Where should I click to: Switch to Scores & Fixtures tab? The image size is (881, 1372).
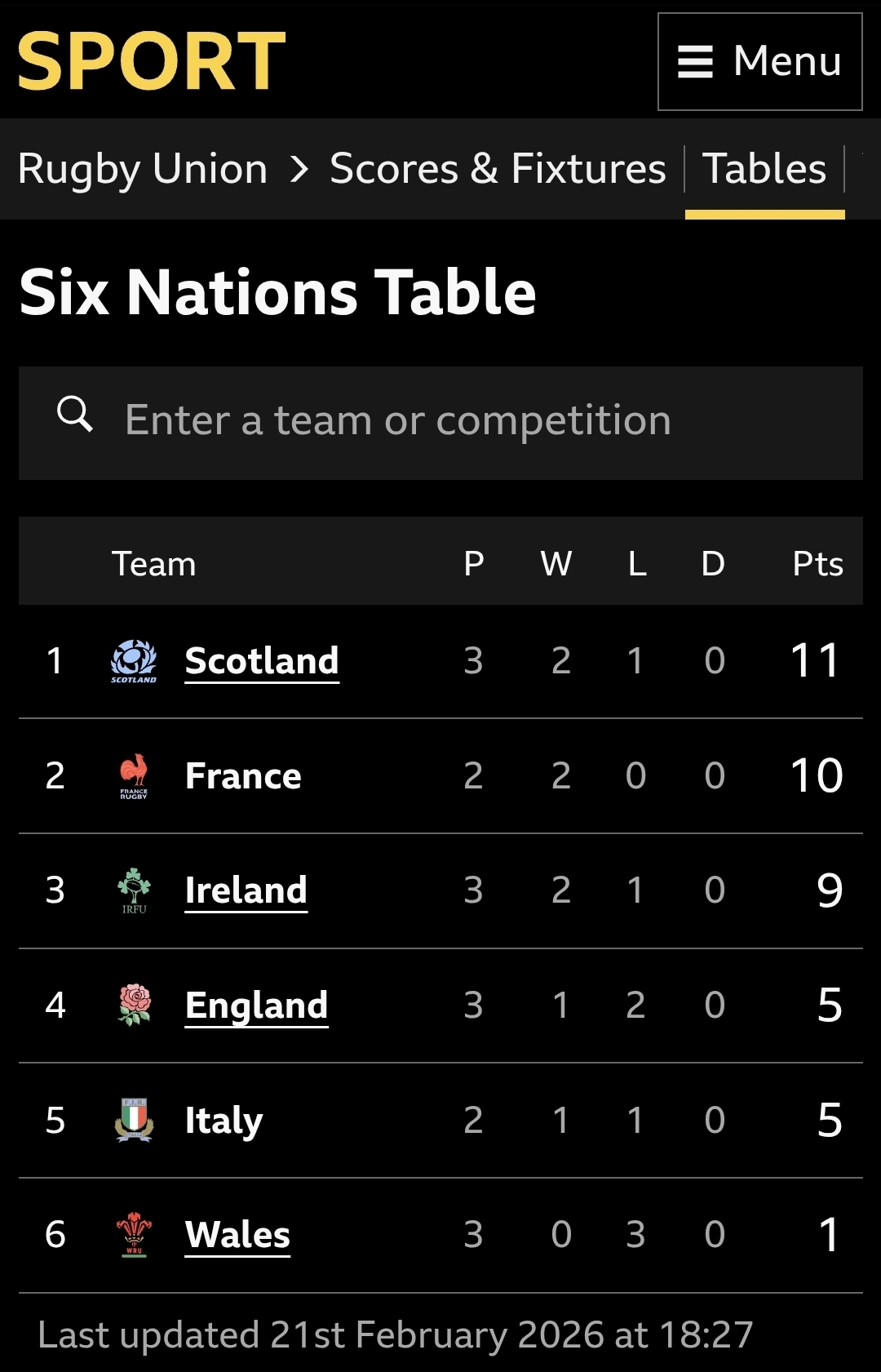[498, 169]
